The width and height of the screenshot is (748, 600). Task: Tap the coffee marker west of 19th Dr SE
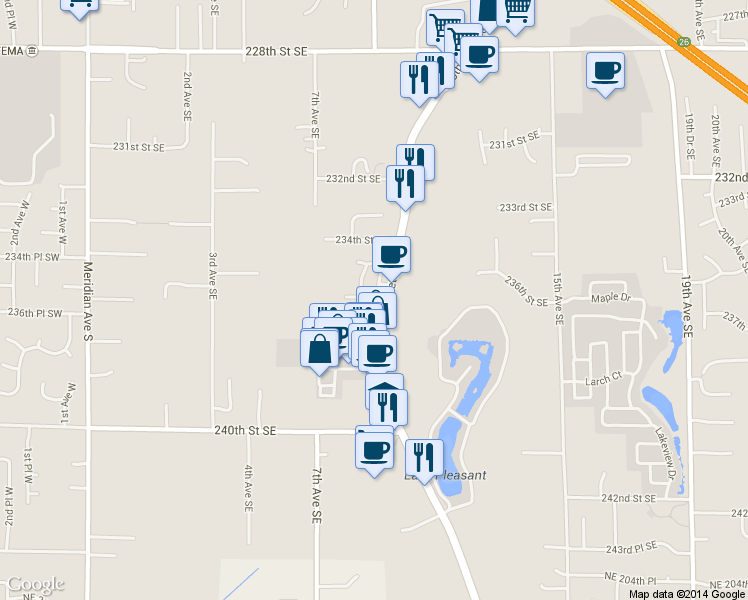[605, 71]
